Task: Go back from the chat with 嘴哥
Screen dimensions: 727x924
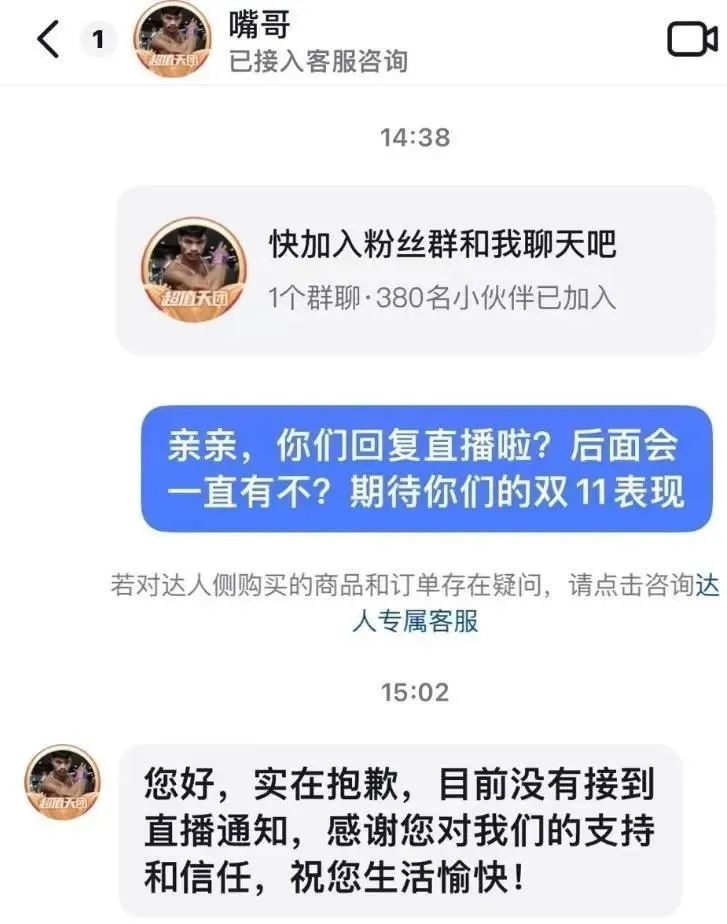Action: click(47, 40)
